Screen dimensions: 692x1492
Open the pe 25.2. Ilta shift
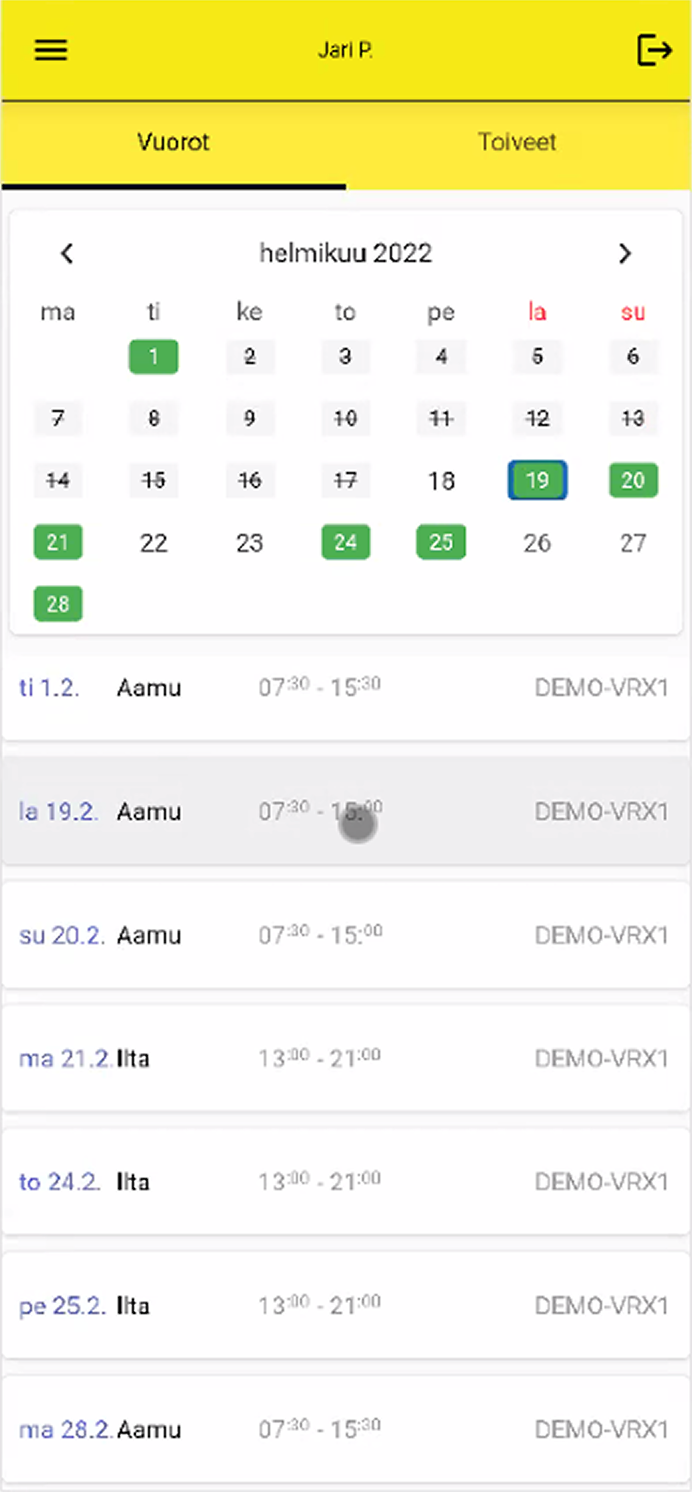click(x=345, y=1305)
